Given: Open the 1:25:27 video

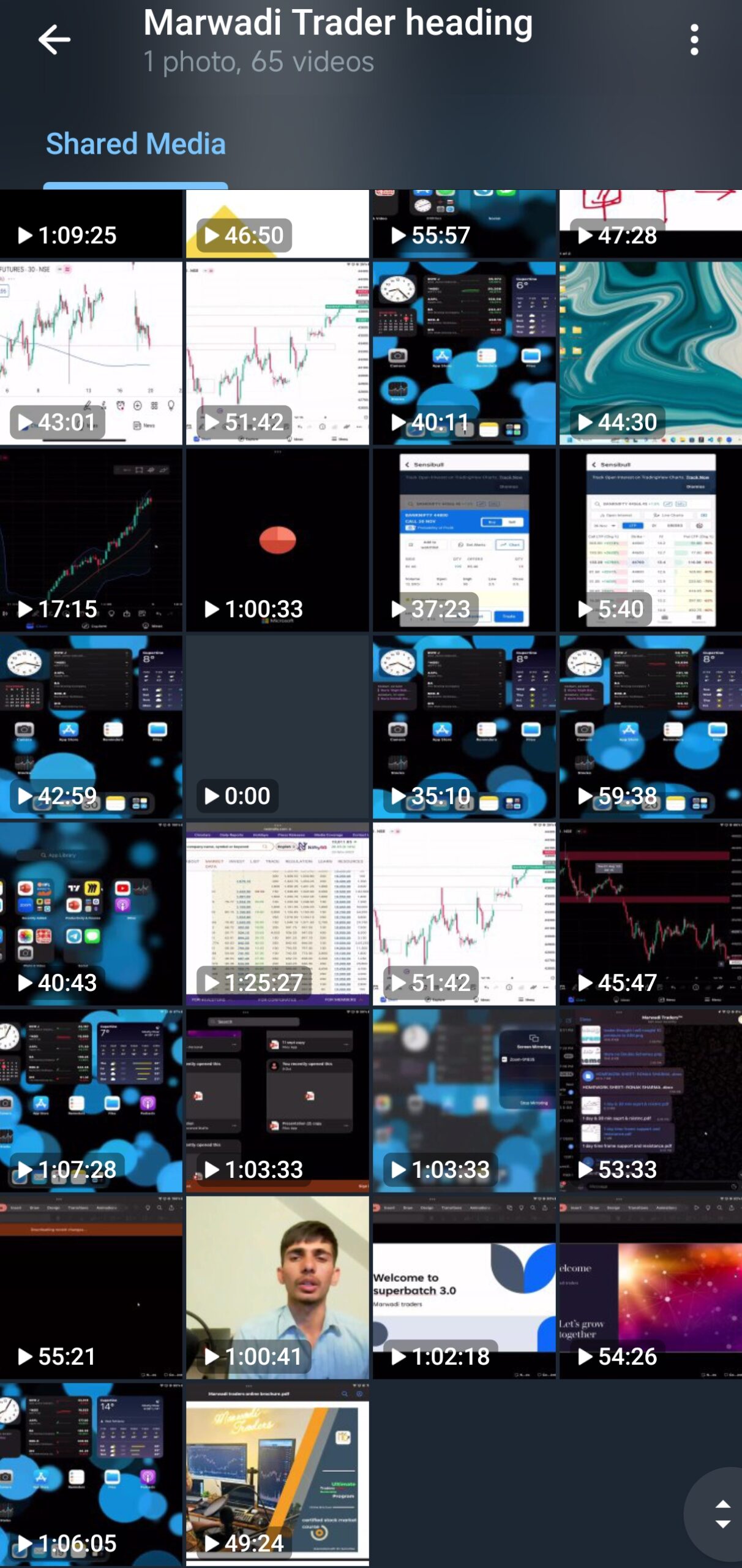Looking at the screenshot, I should tap(277, 914).
